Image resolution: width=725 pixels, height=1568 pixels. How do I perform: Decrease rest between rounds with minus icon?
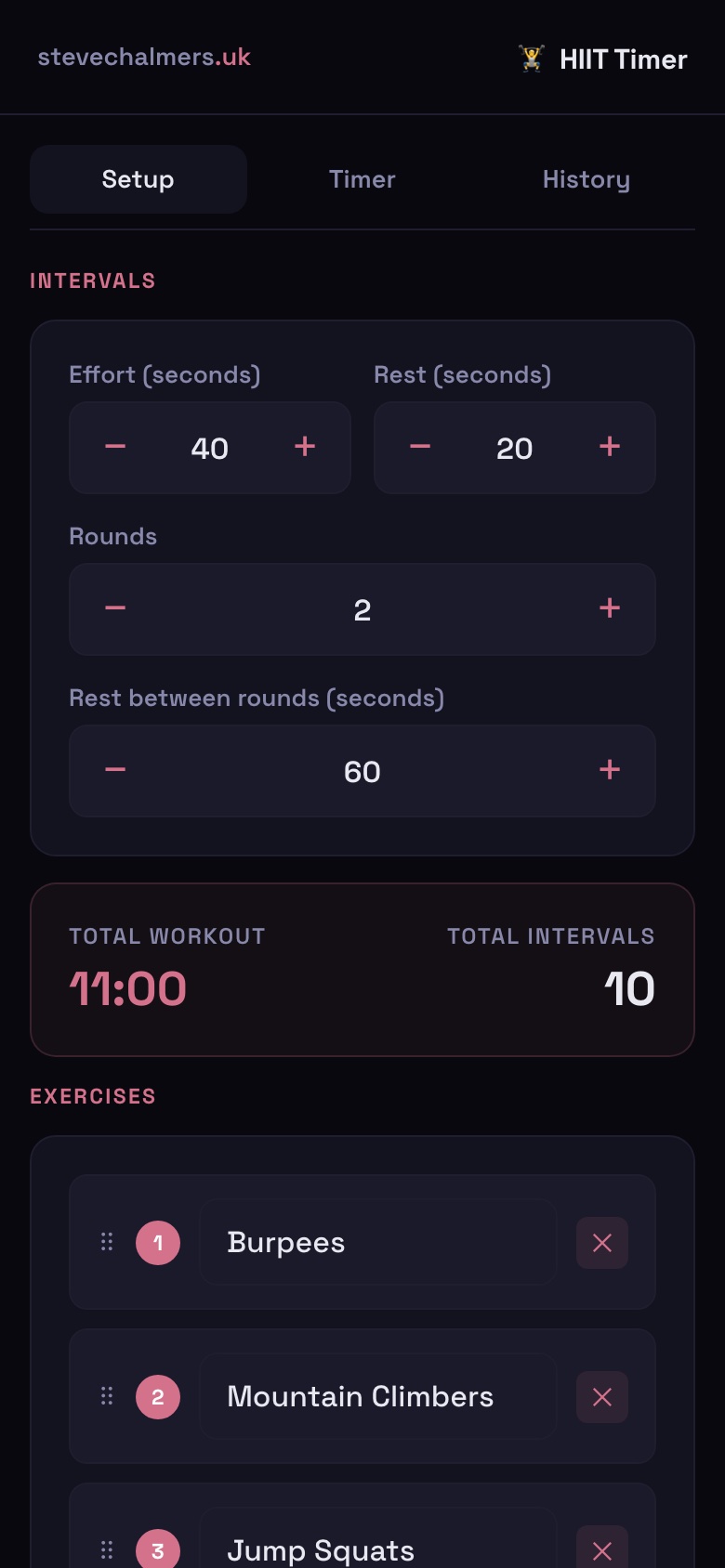point(114,770)
